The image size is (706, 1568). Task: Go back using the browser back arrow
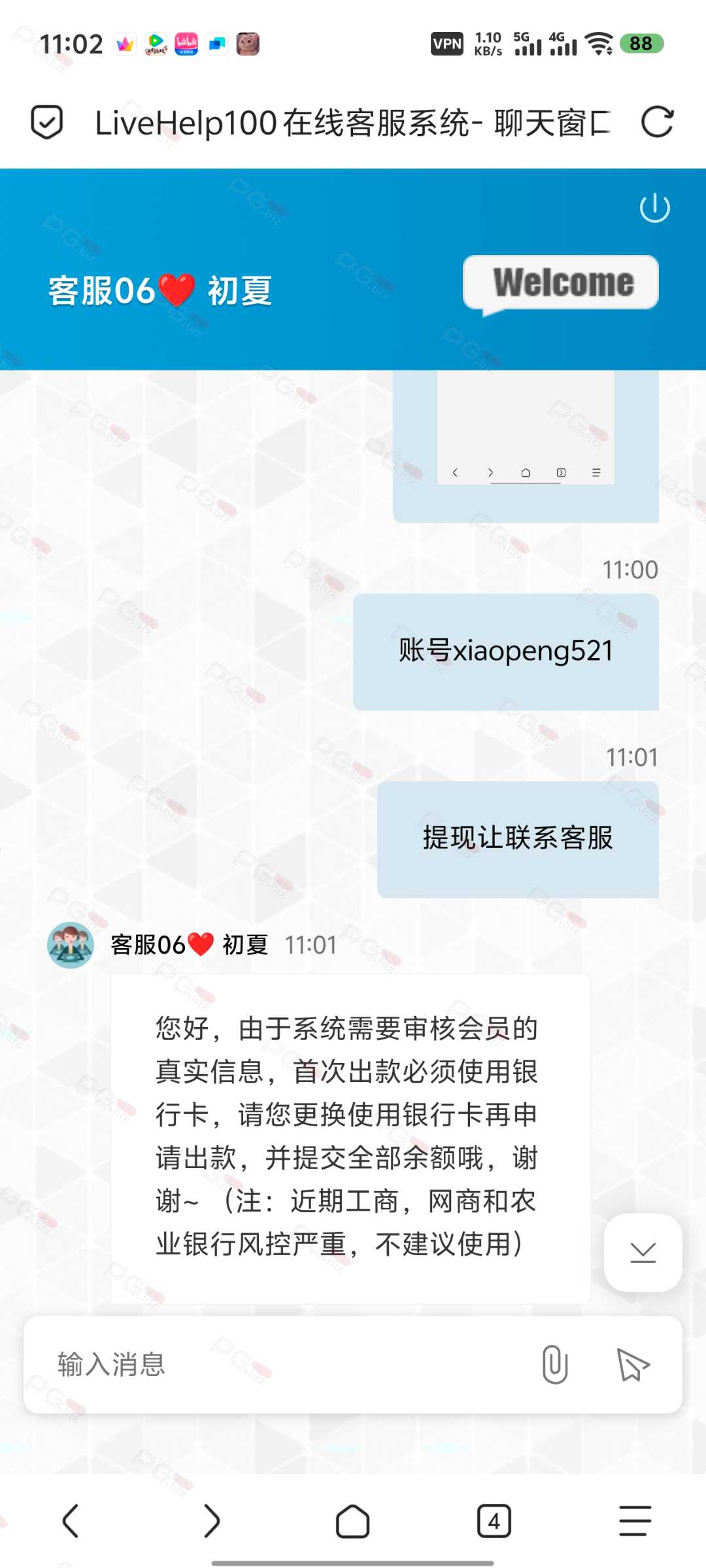(x=71, y=1521)
